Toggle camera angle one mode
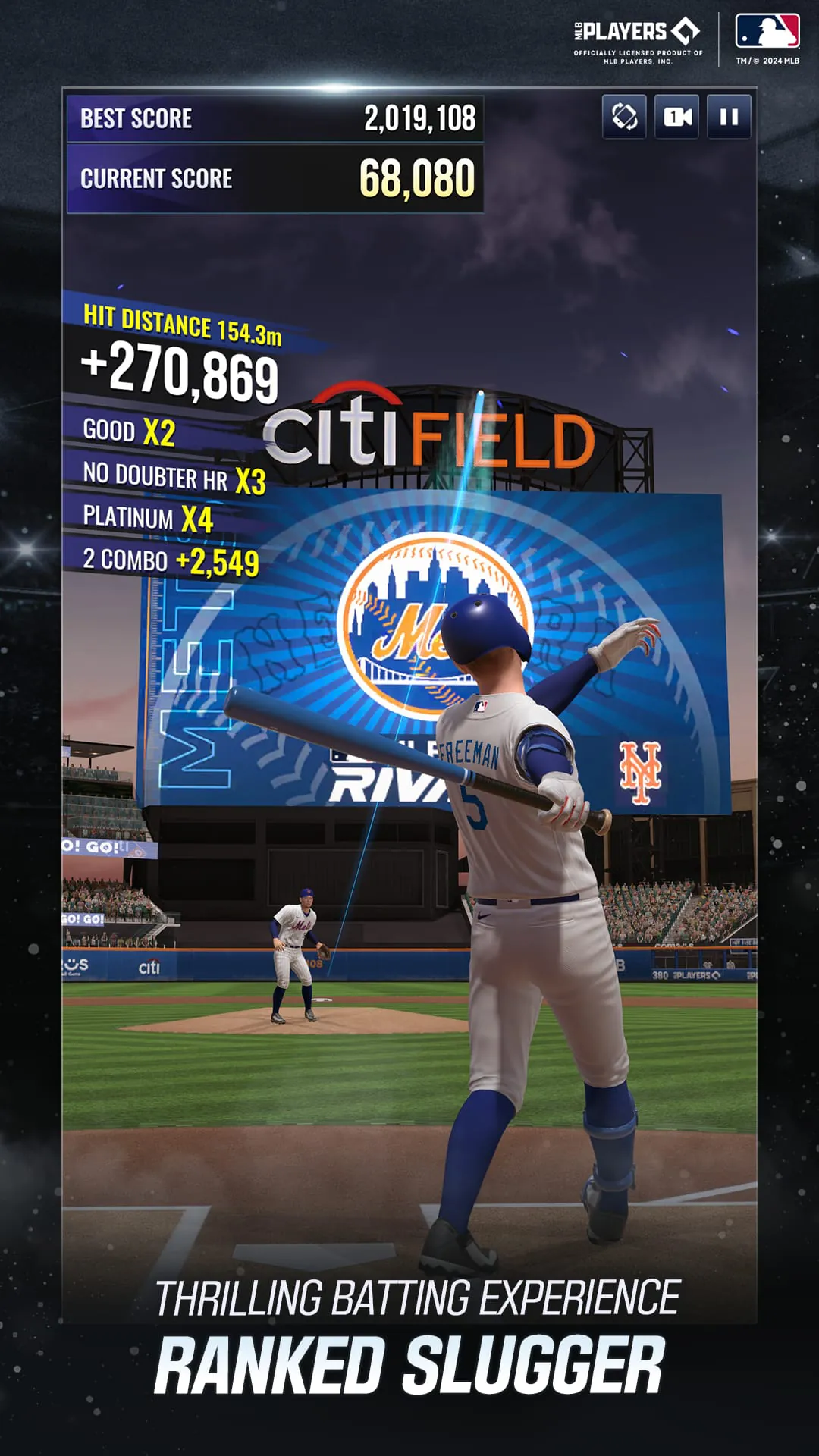 (676, 118)
